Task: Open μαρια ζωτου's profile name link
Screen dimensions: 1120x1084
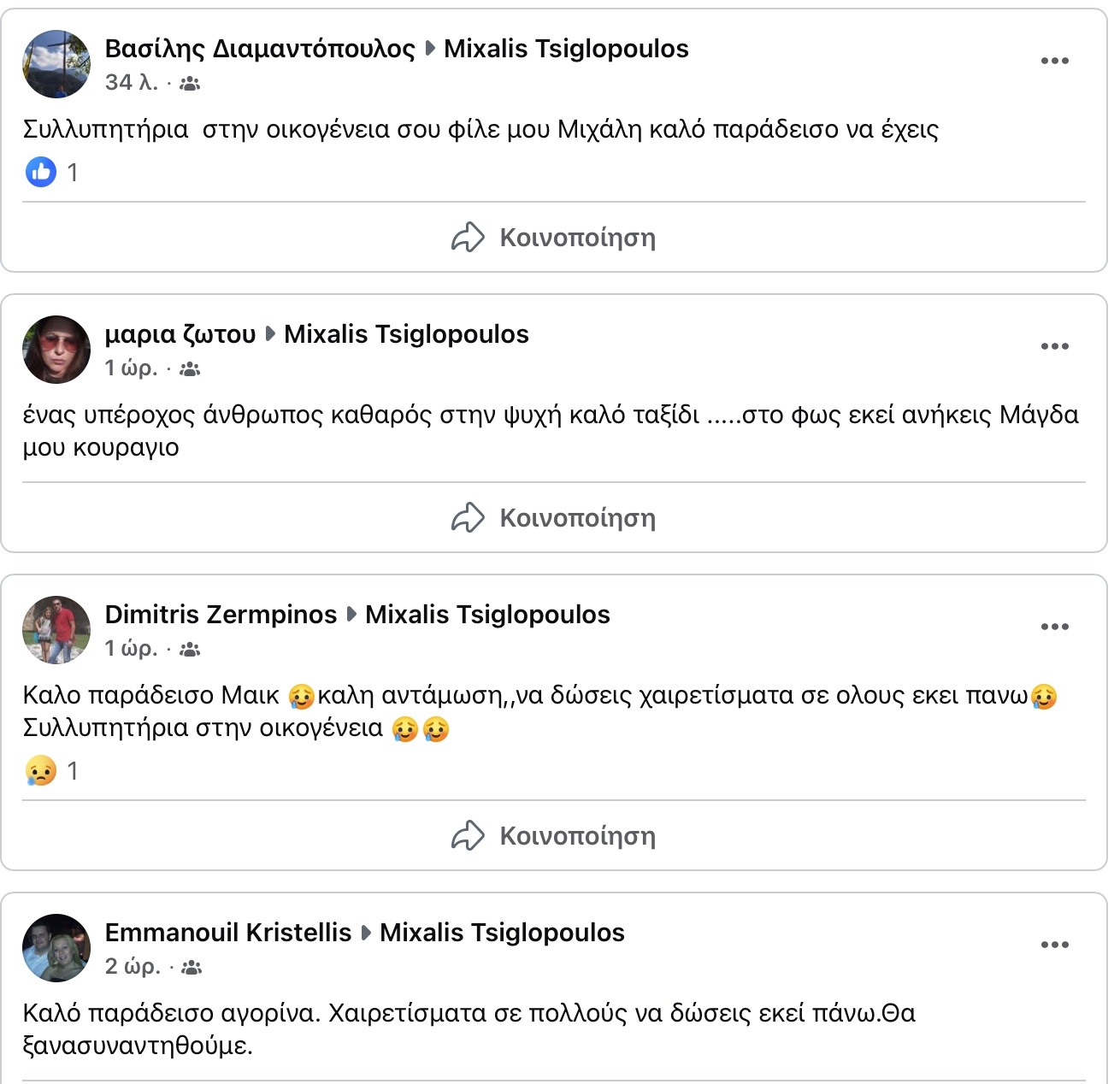Action: 180,334
